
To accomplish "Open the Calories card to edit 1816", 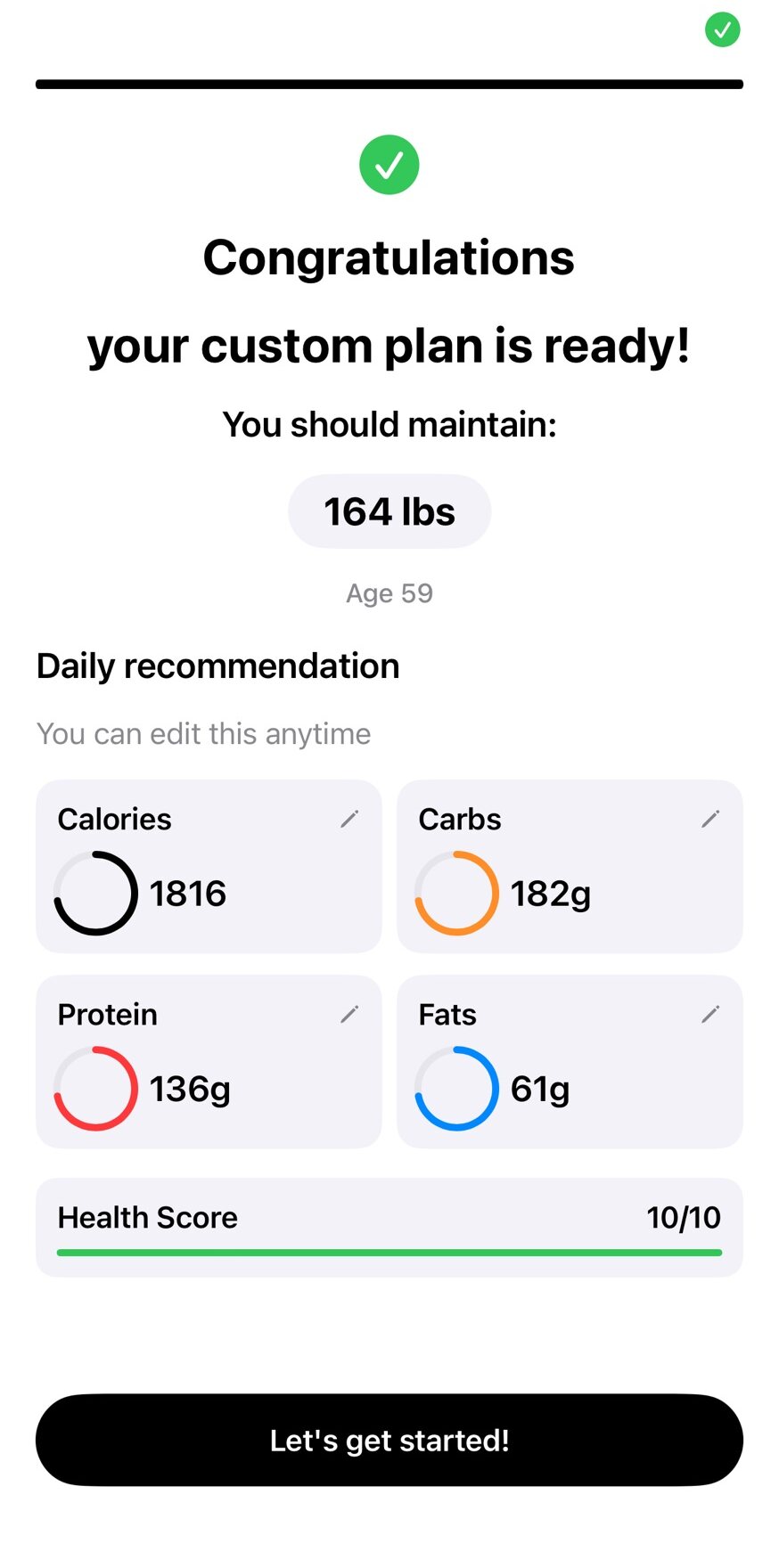I will pos(208,865).
